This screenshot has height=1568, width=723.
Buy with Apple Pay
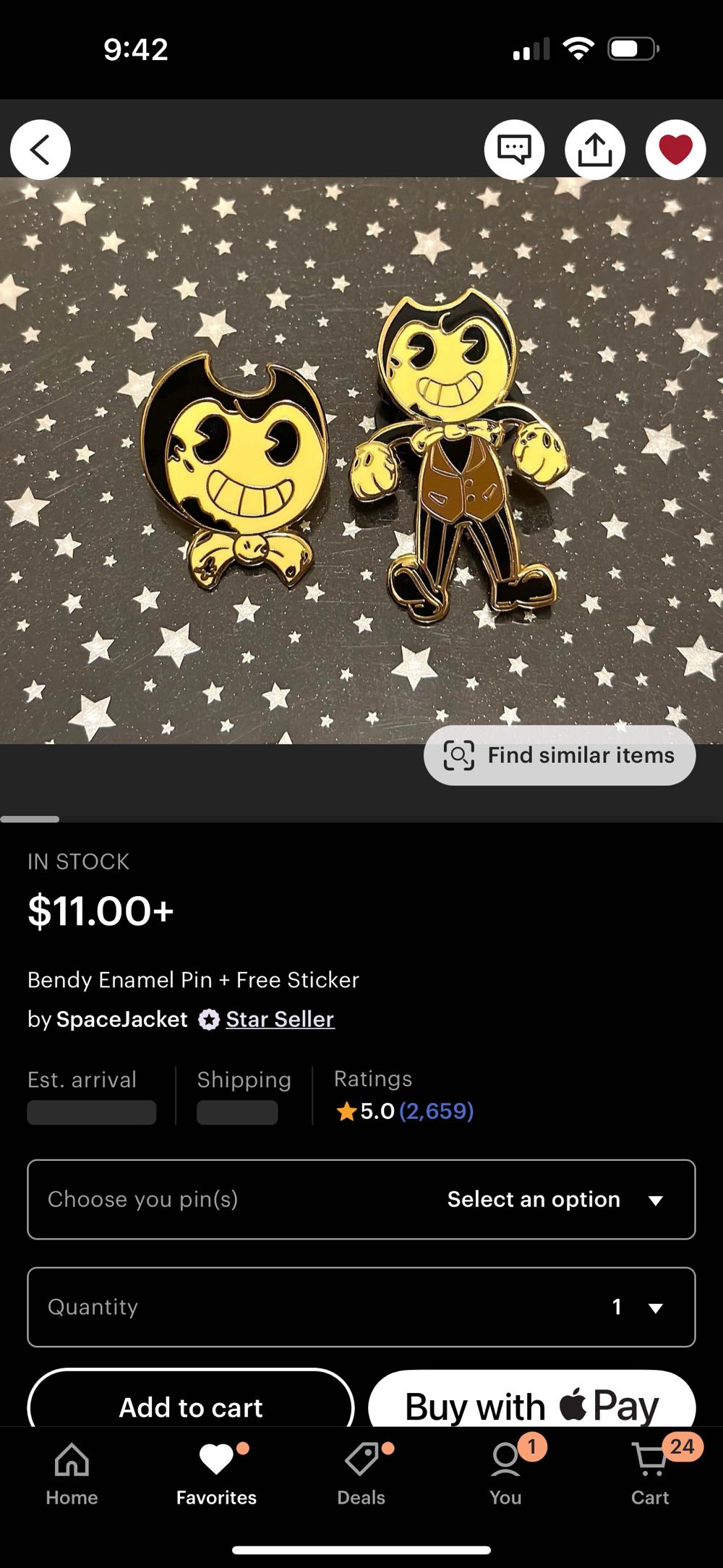pyautogui.click(x=532, y=1406)
